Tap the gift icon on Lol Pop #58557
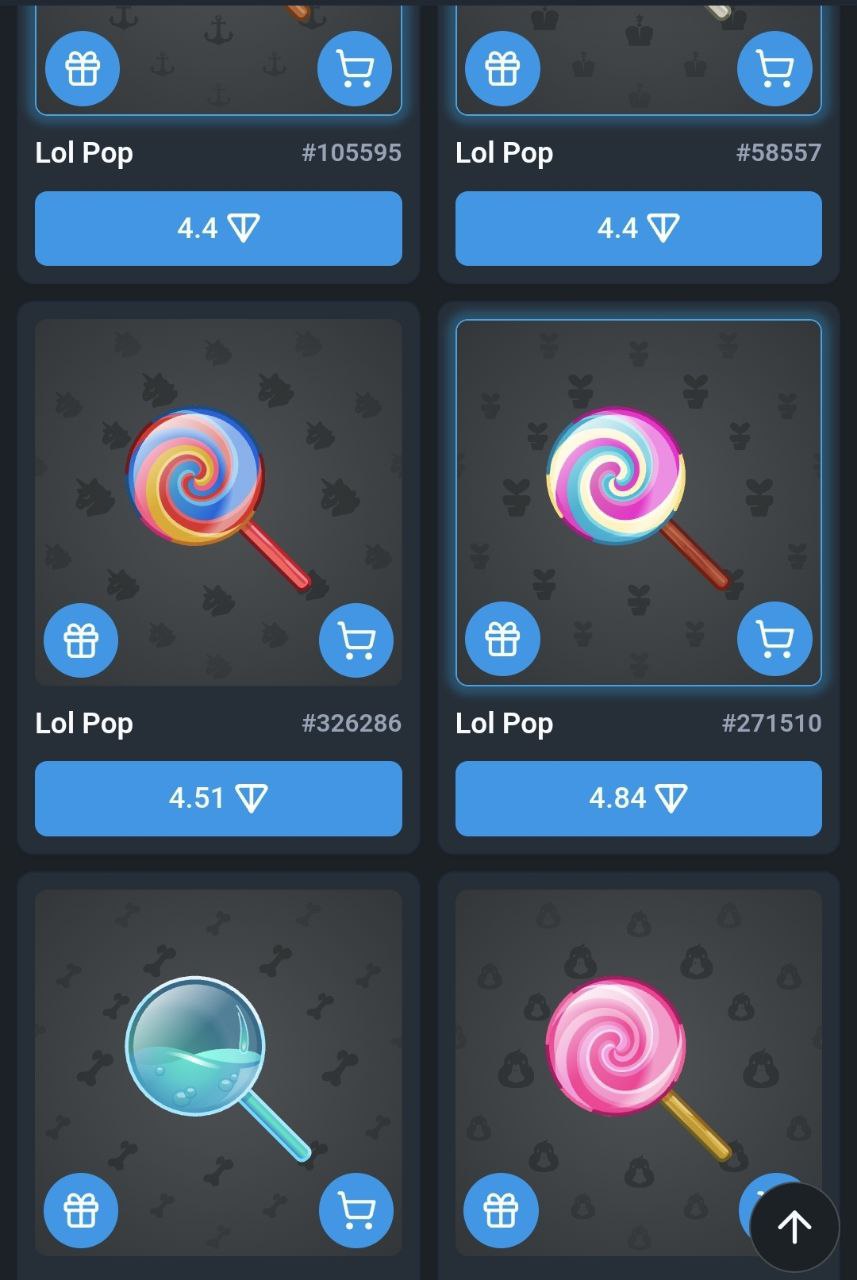This screenshot has height=1280, width=857. [x=502, y=68]
